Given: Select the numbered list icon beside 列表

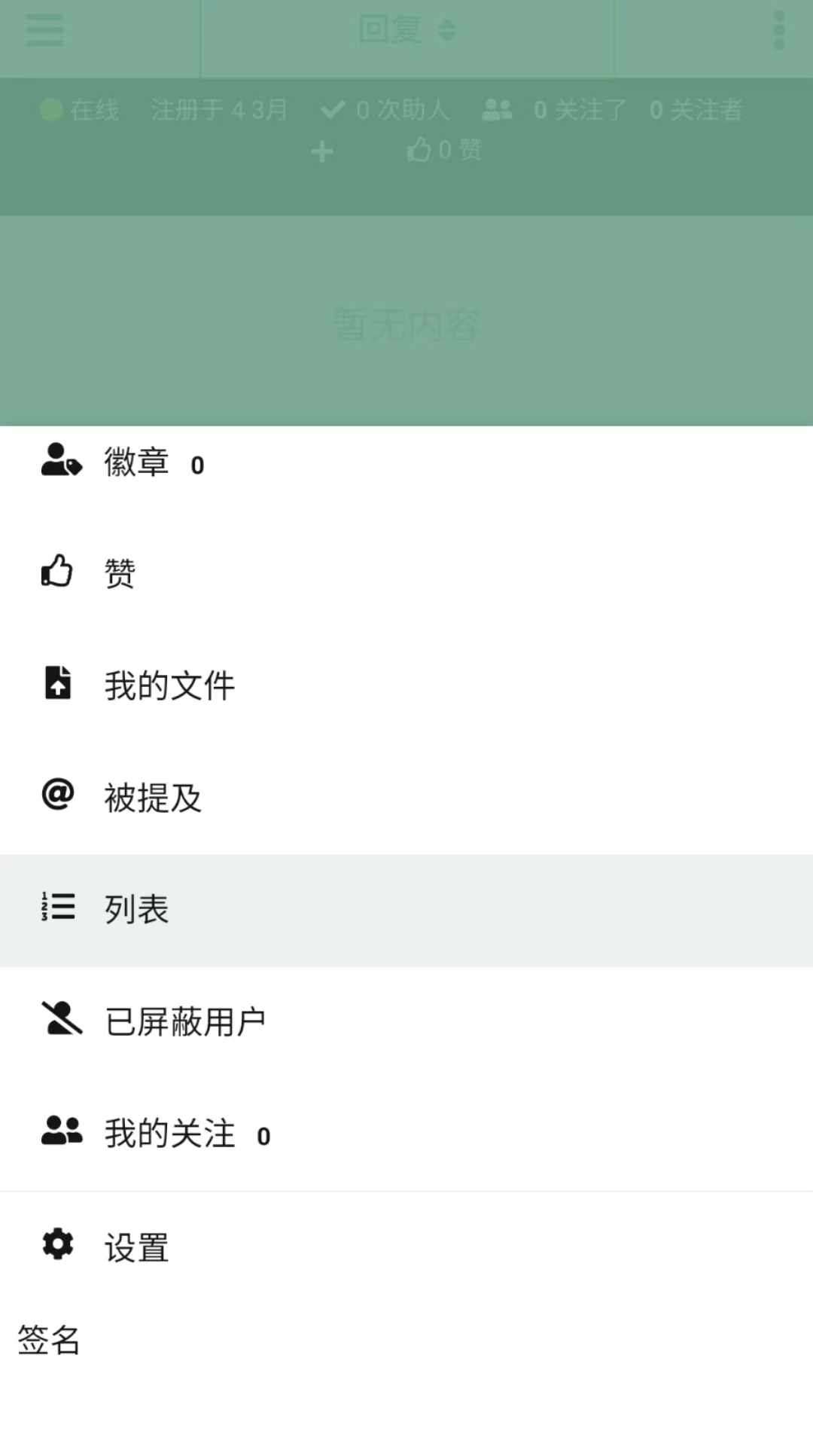Looking at the screenshot, I should point(57,908).
